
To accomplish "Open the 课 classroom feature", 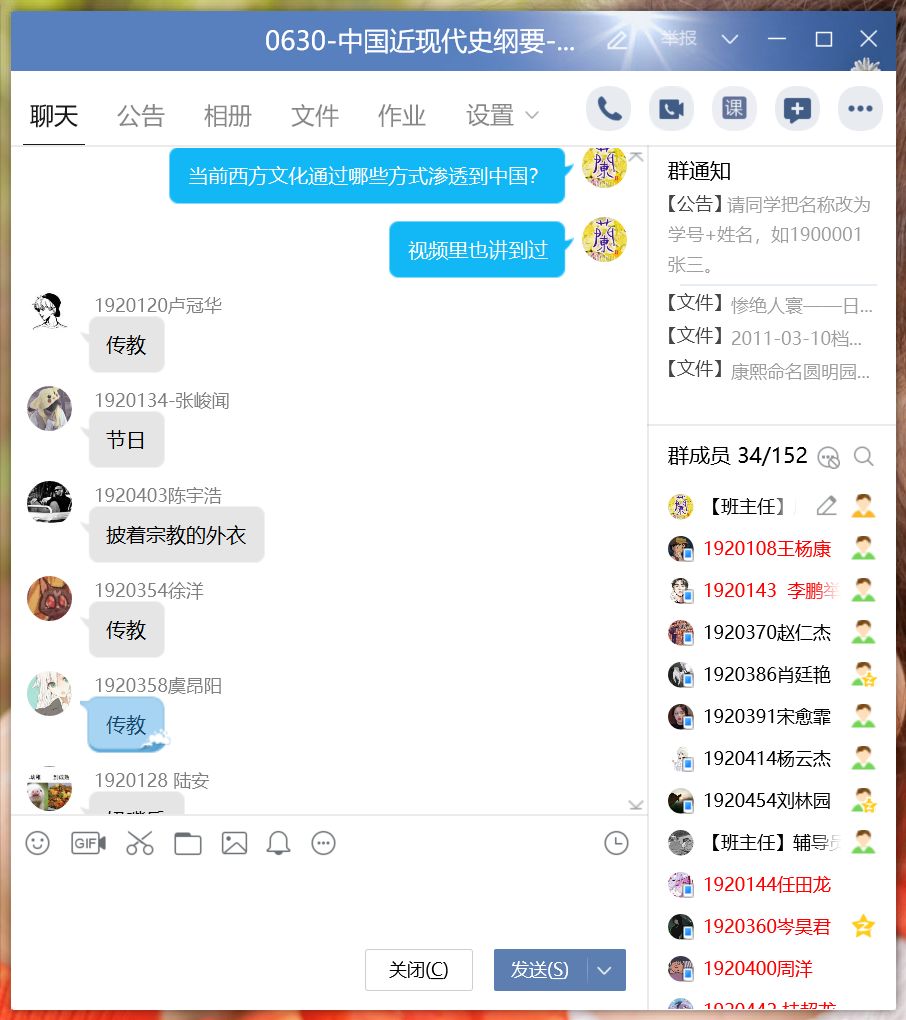I will 734,109.
